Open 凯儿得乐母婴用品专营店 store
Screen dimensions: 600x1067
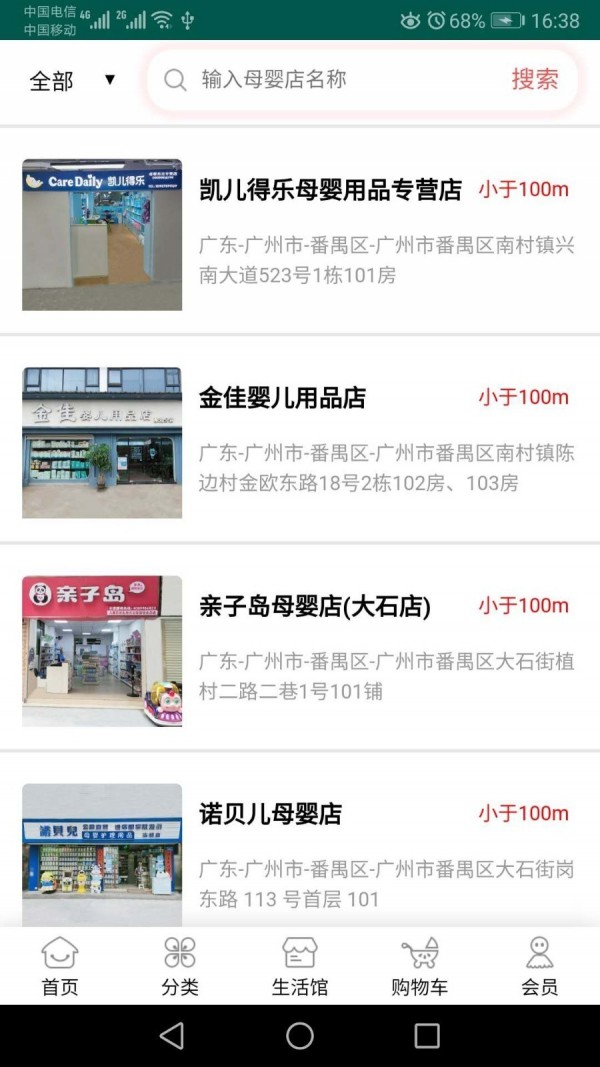click(x=330, y=190)
